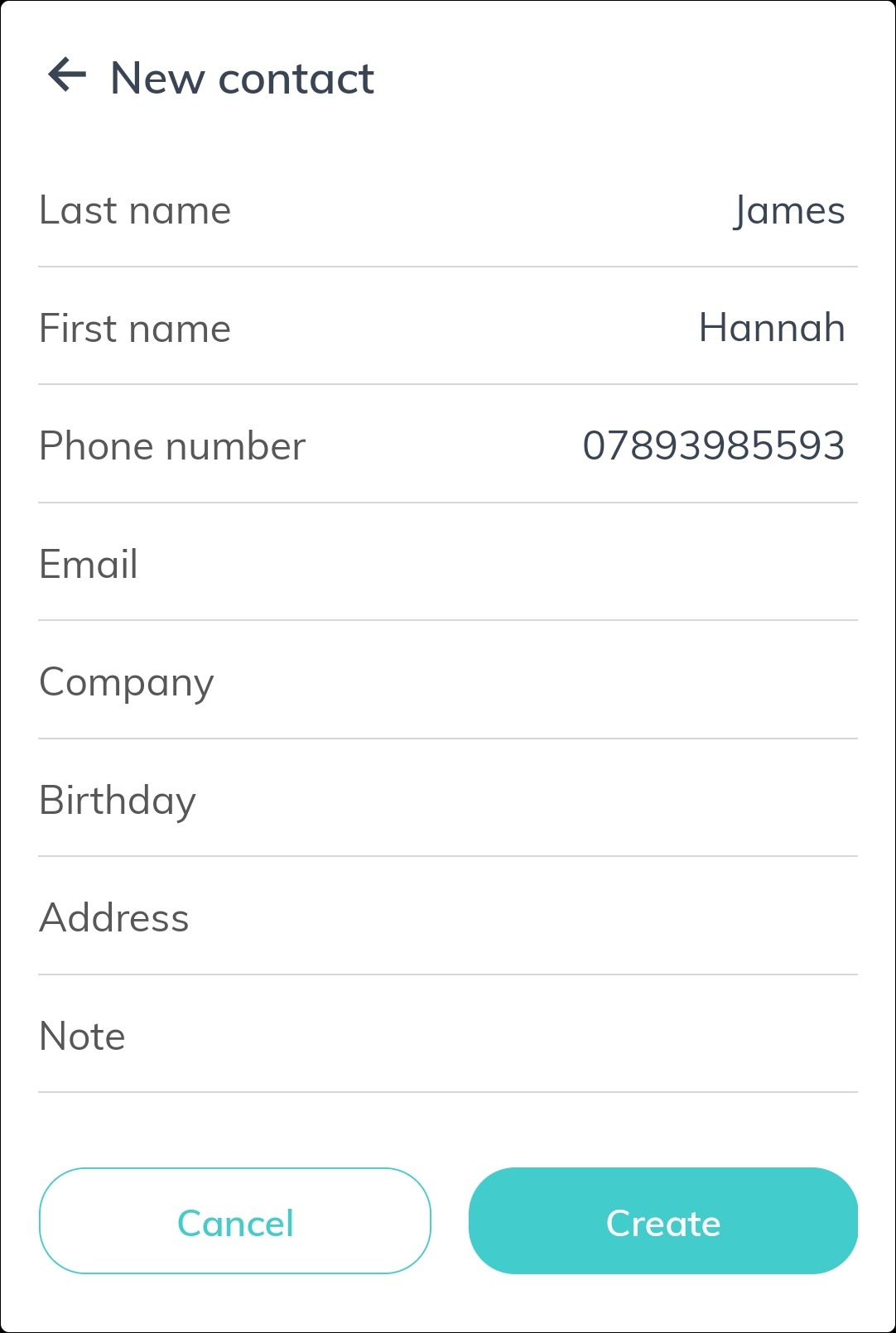This screenshot has width=896, height=1333.
Task: Go back using the arrow icon
Action: (68, 75)
